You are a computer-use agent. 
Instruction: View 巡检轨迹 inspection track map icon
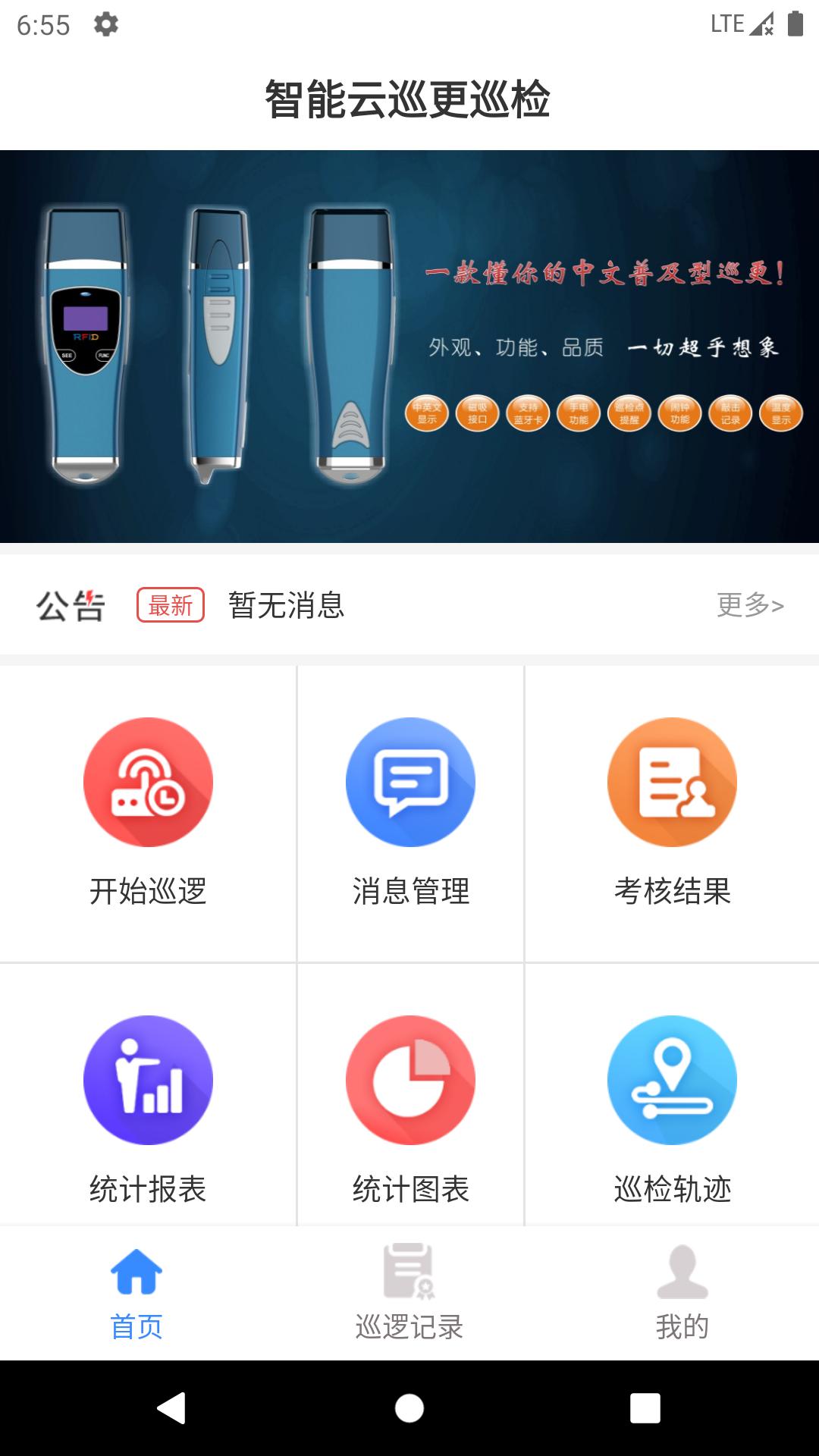[670, 1080]
